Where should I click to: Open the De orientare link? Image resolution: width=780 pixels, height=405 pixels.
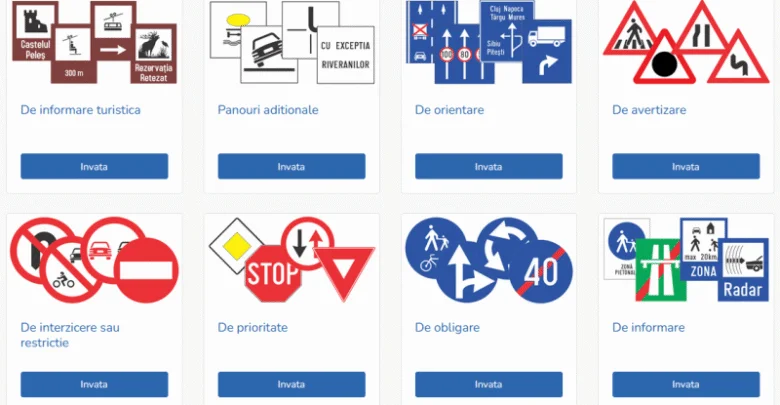[x=449, y=110]
